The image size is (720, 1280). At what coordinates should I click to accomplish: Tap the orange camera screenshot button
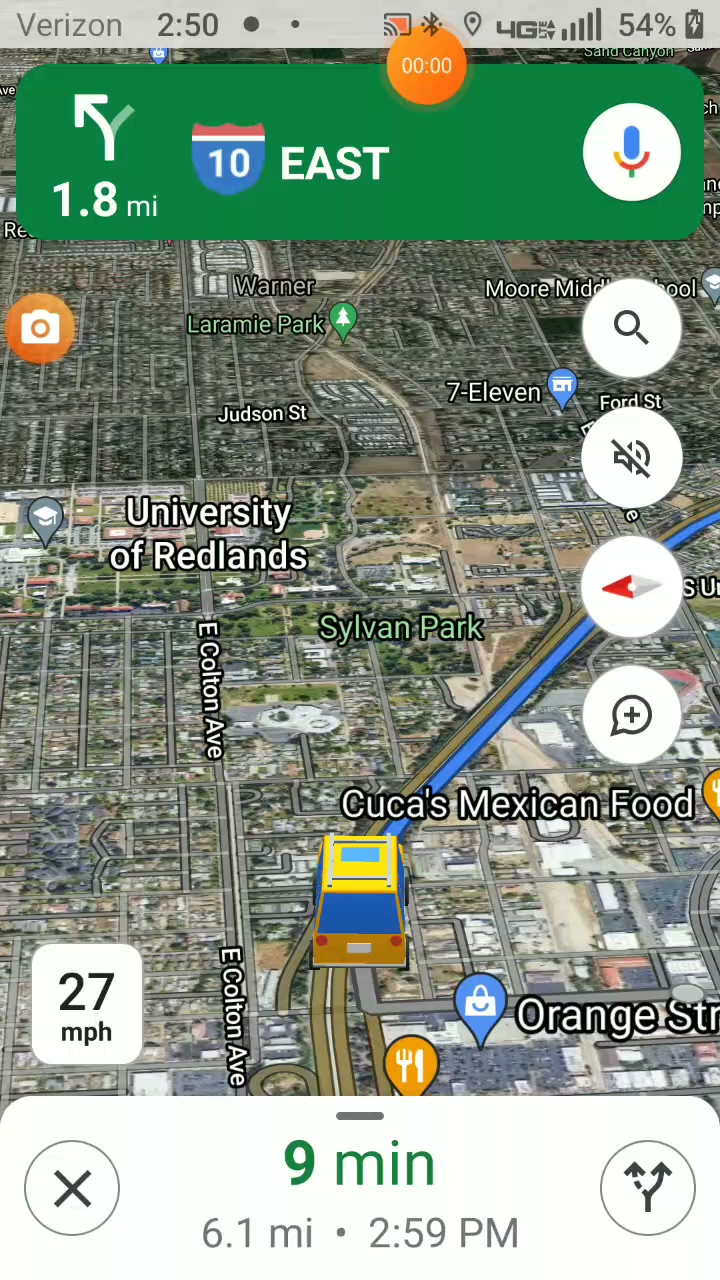pos(40,328)
